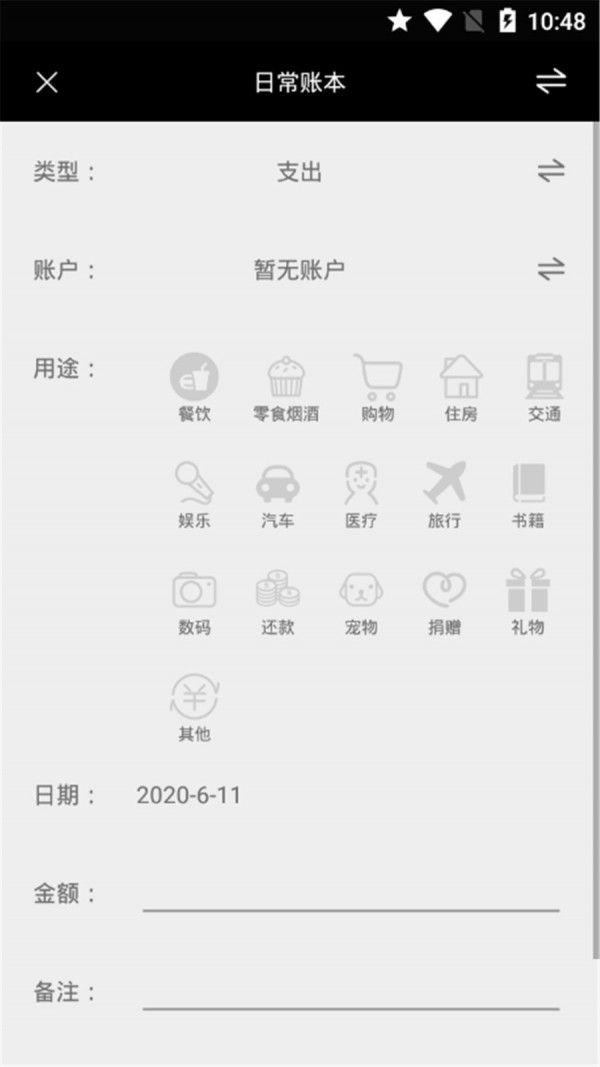Choose the 零食烟酒 category

[x=286, y=387]
